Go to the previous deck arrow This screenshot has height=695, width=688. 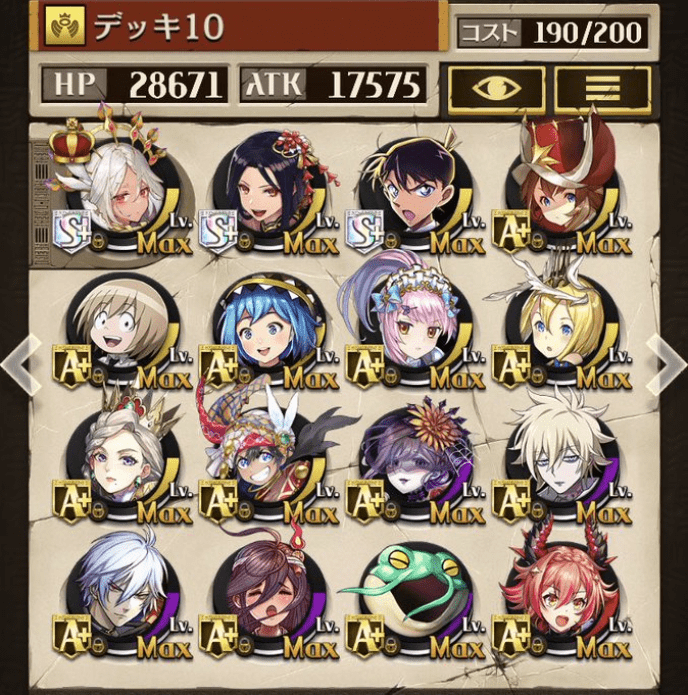[x=20, y=362]
